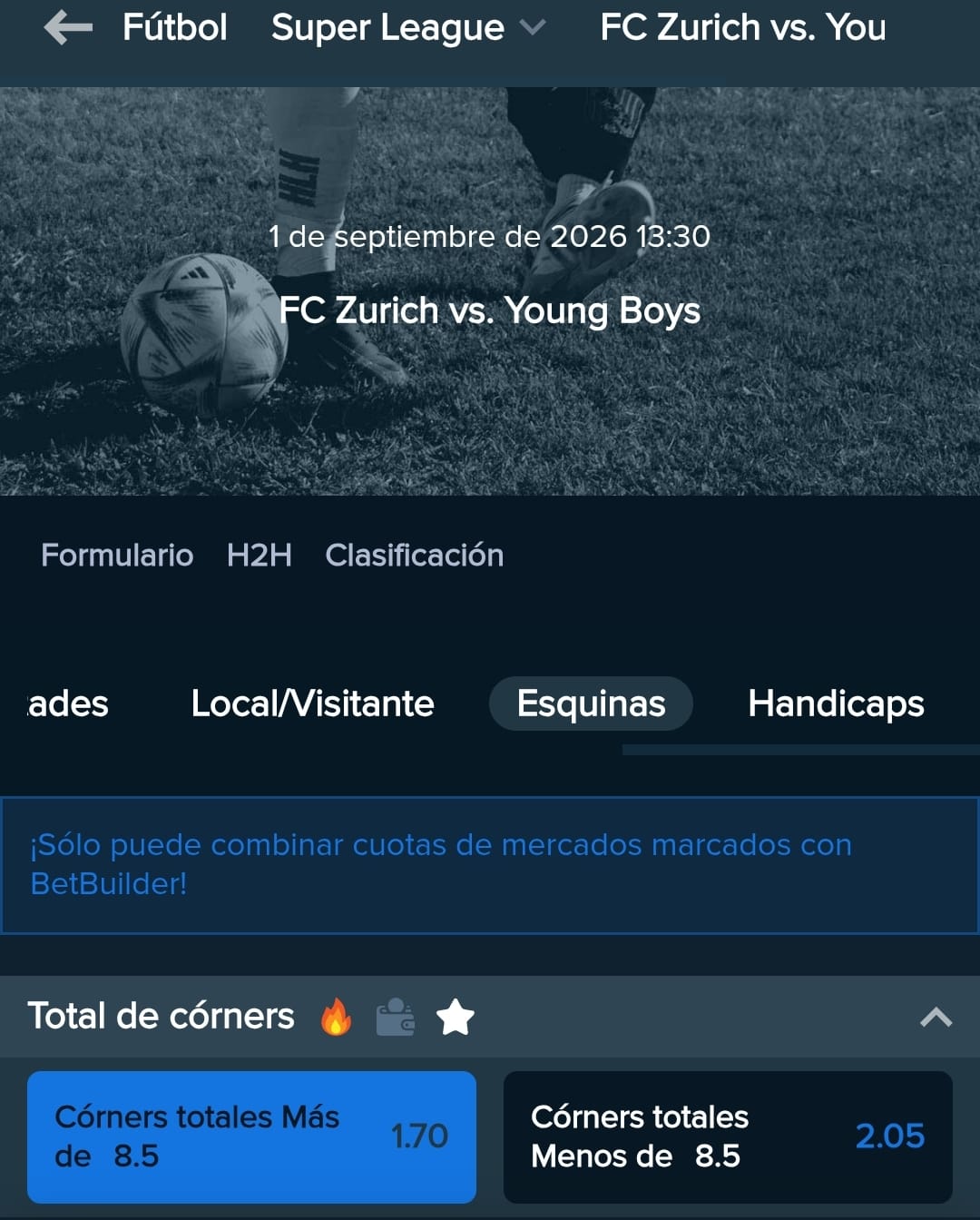This screenshot has width=980, height=1220.
Task: Pick Córners totales Más de 8.5 at 1.70
Action: pyautogui.click(x=251, y=1136)
